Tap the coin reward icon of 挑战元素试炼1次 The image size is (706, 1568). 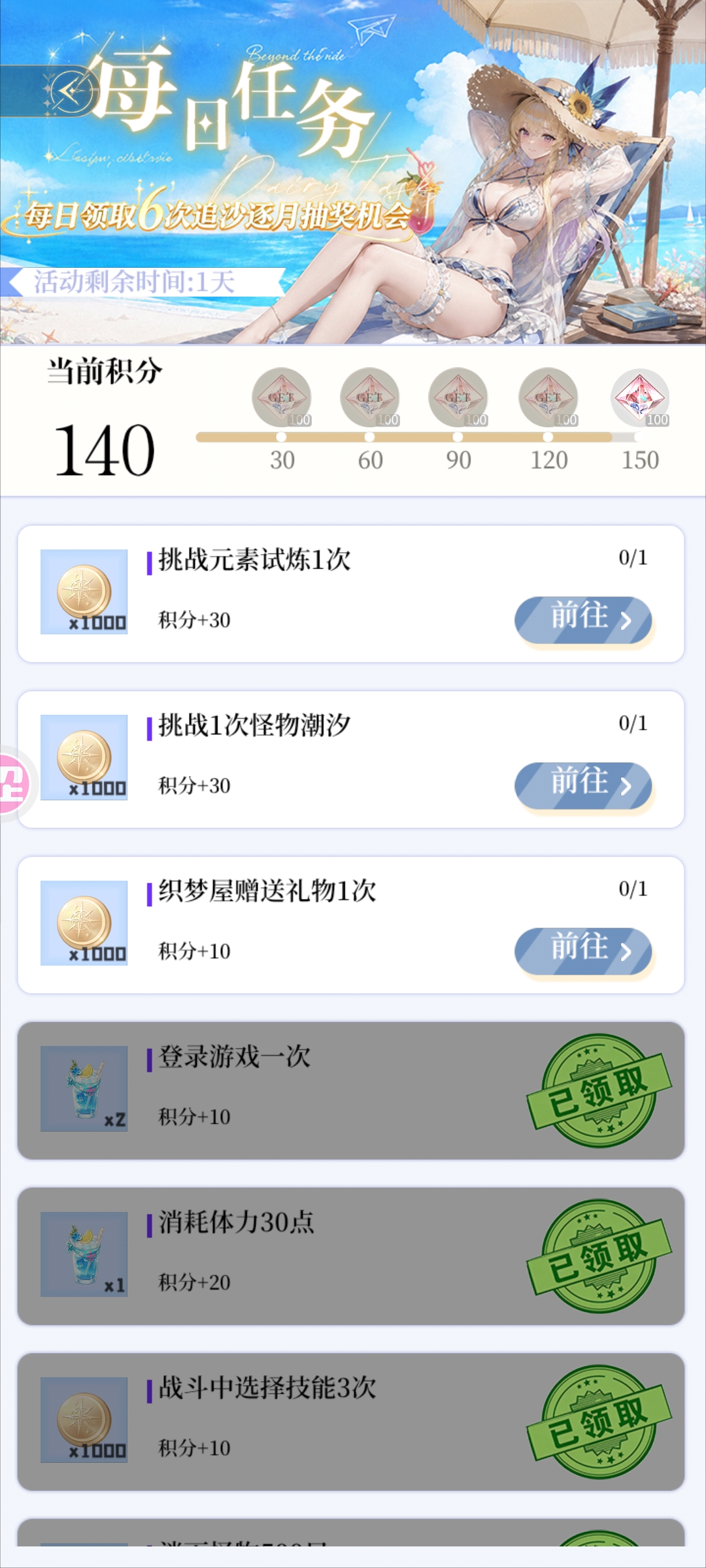[x=84, y=592]
